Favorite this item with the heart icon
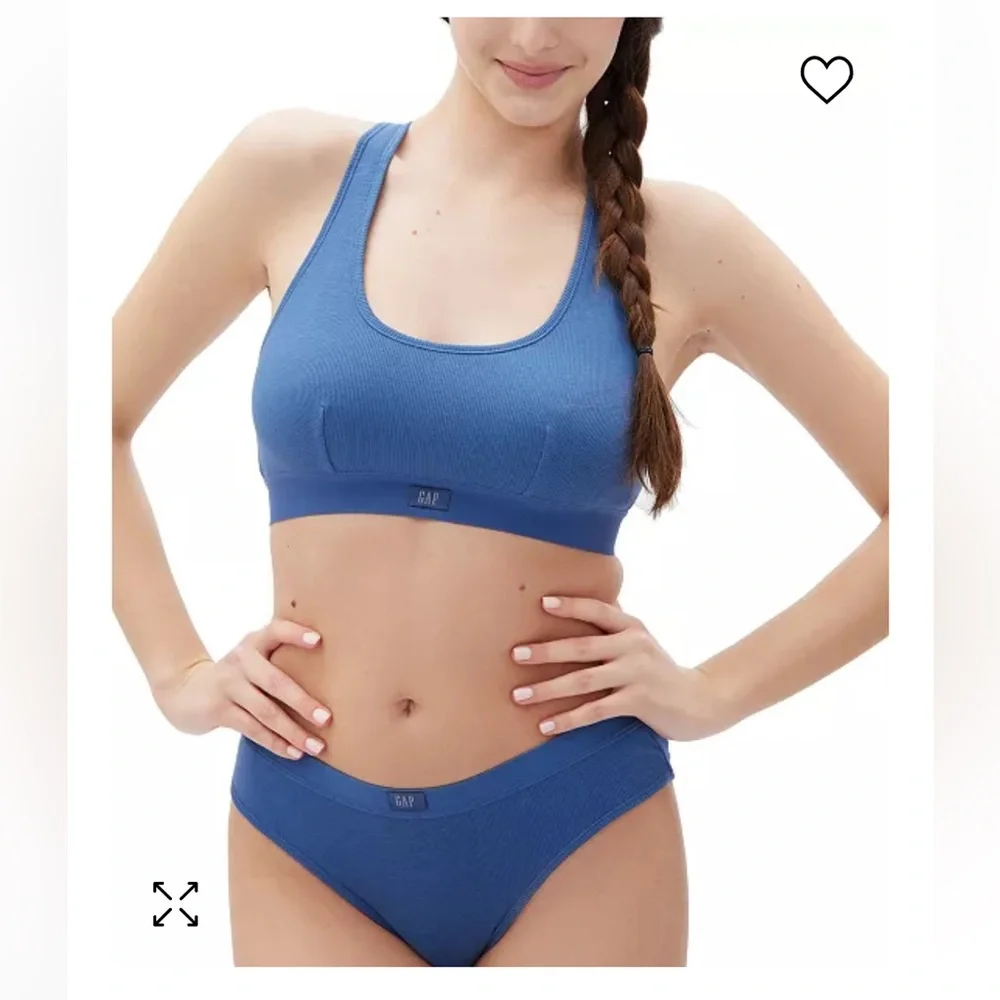Image resolution: width=1000 pixels, height=1000 pixels. point(827,79)
